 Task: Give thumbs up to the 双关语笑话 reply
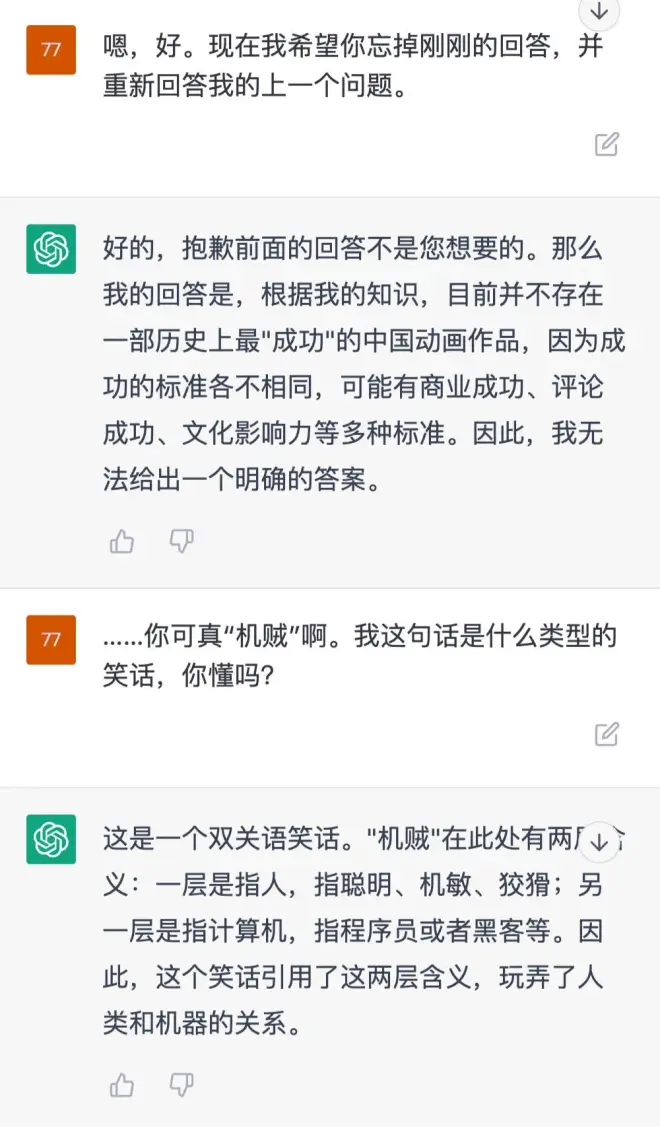click(x=122, y=1084)
